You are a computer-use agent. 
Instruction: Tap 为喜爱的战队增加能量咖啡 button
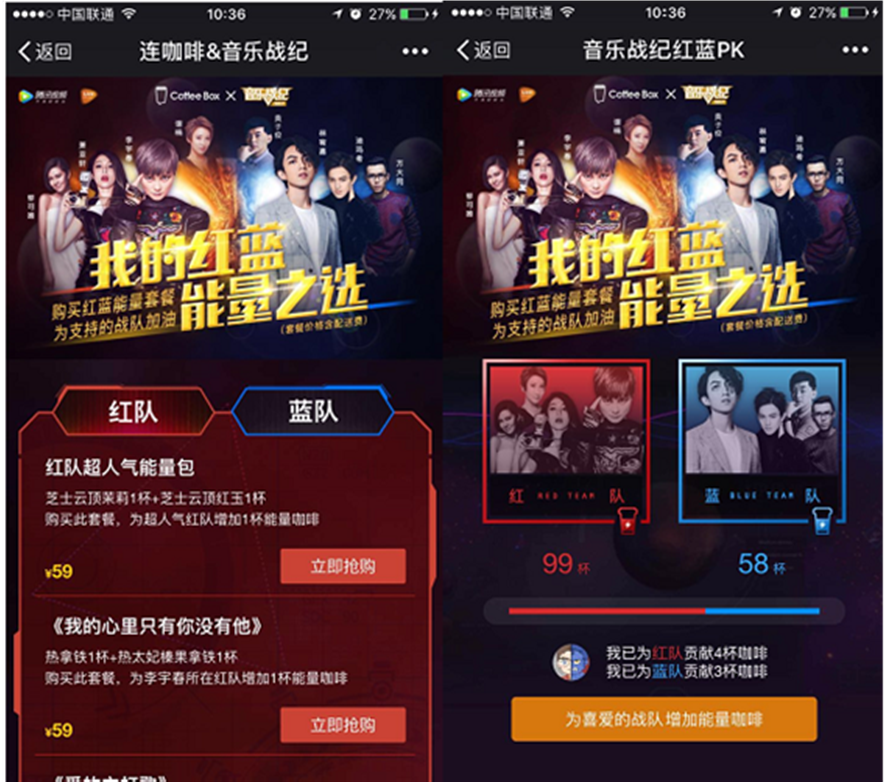663,719
